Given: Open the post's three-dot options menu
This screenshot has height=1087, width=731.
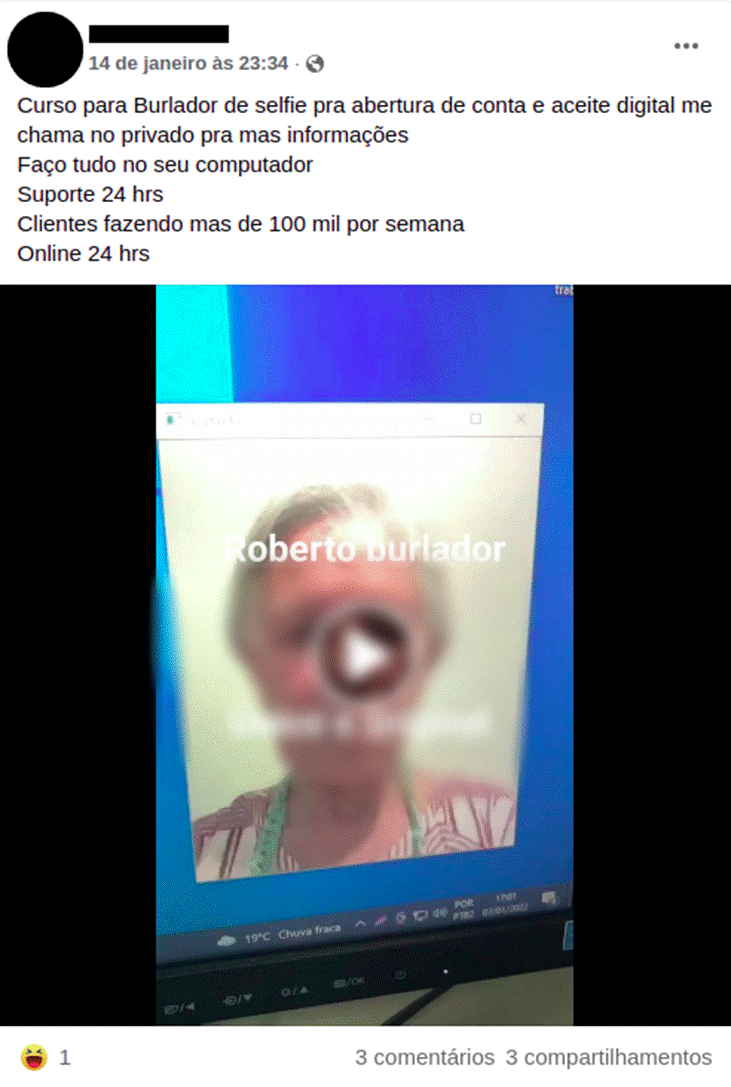Looking at the screenshot, I should (x=686, y=46).
